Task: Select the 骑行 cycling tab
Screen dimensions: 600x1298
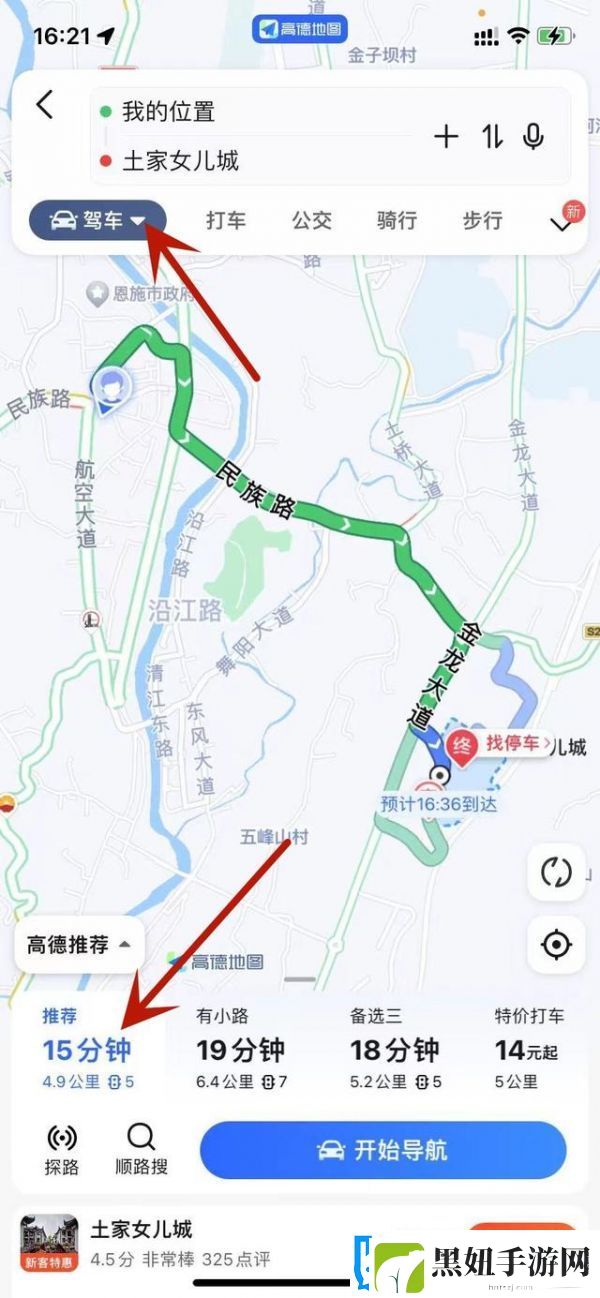Action: coord(397,220)
